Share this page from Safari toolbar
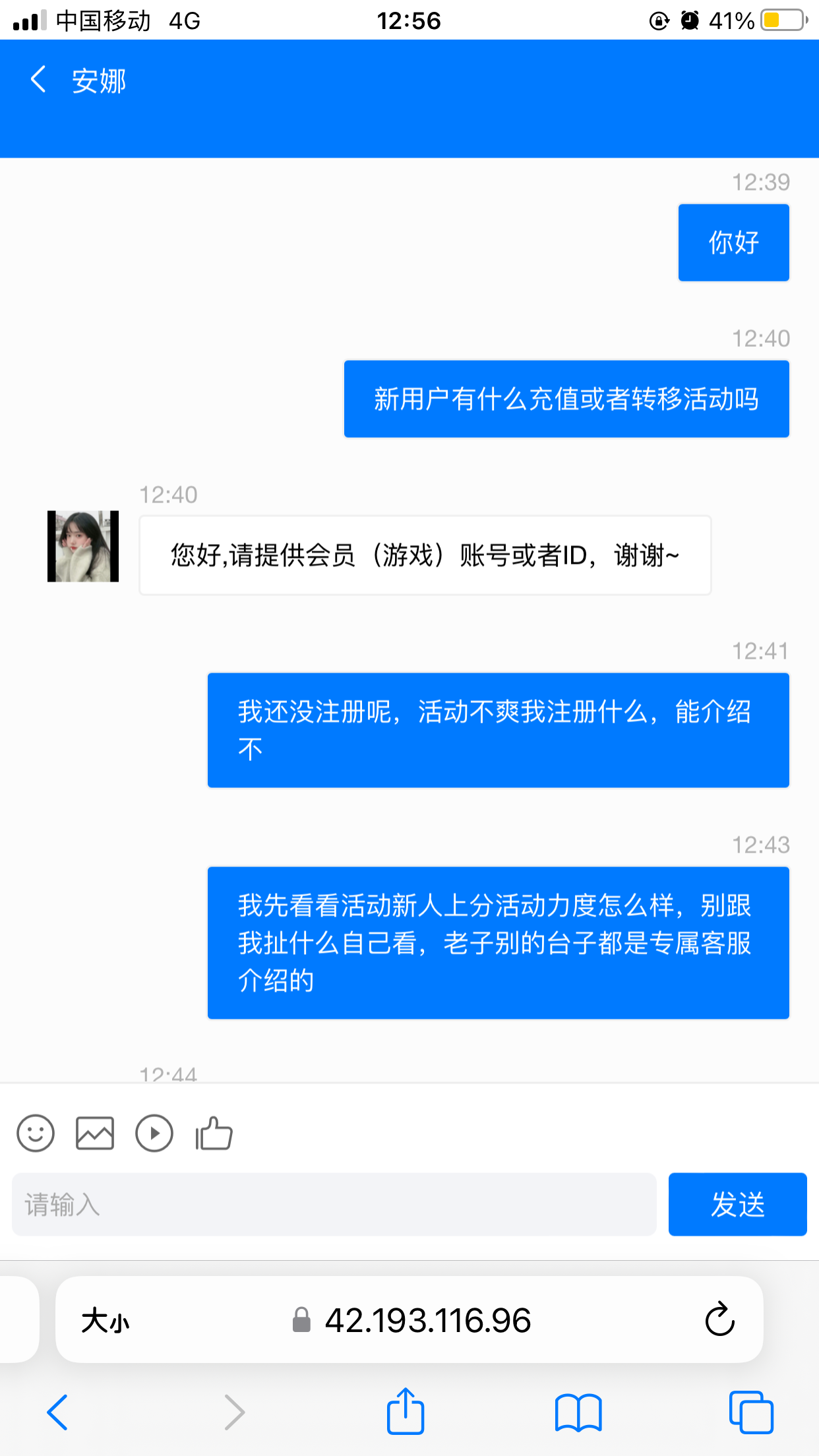Image resolution: width=819 pixels, height=1456 pixels. point(405,1412)
